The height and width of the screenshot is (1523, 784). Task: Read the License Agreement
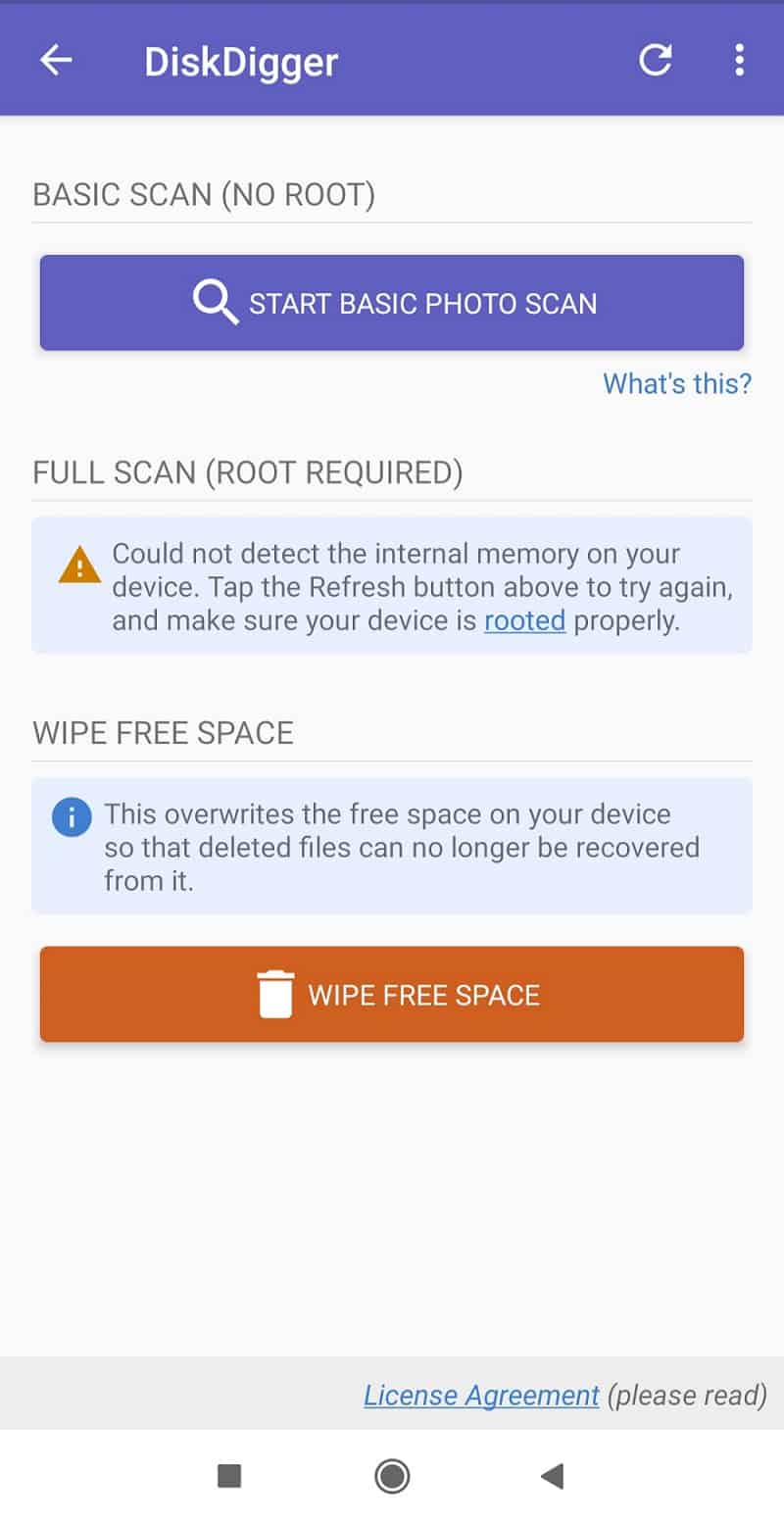coord(481,1395)
